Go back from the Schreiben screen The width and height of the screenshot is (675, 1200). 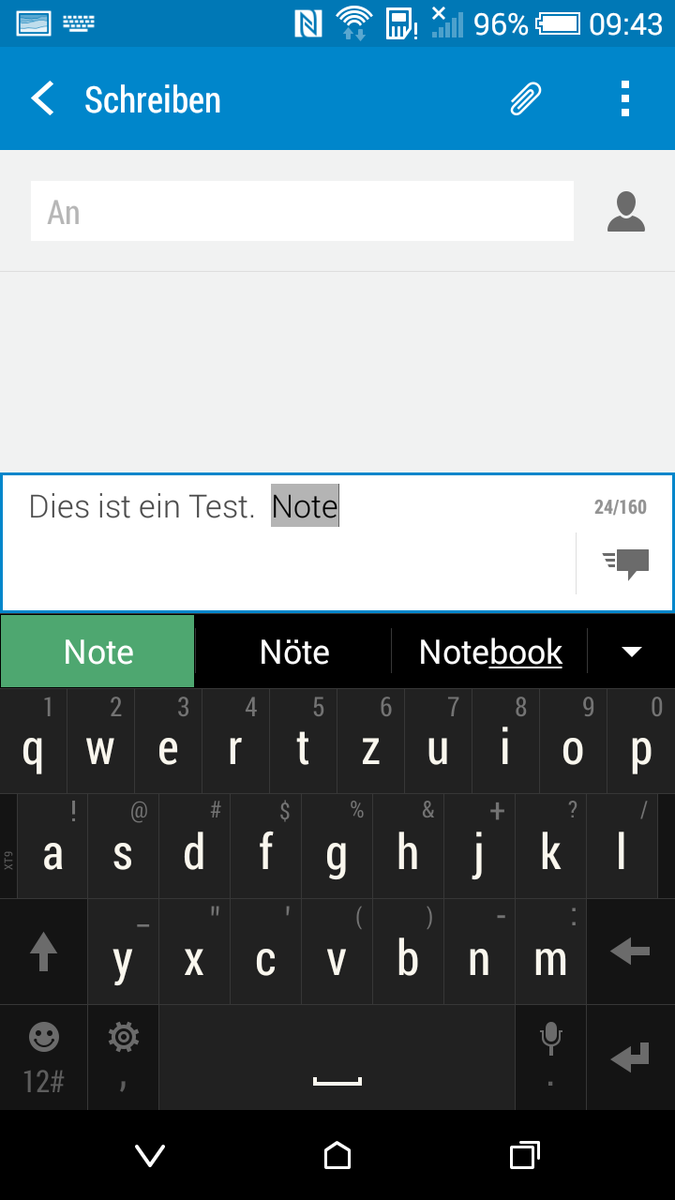click(x=42, y=99)
